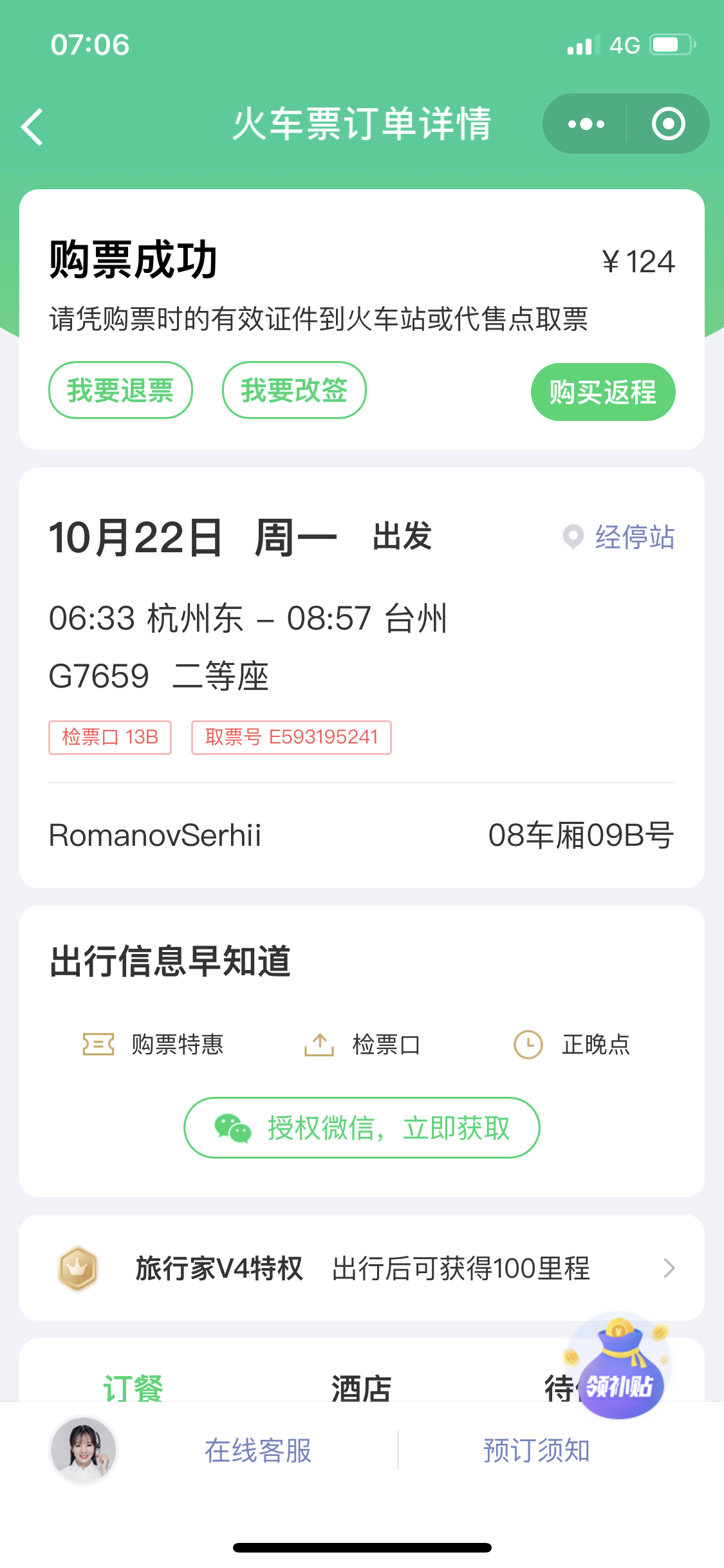
Task: Select 正晚点 punctuality info
Action: [571, 1044]
